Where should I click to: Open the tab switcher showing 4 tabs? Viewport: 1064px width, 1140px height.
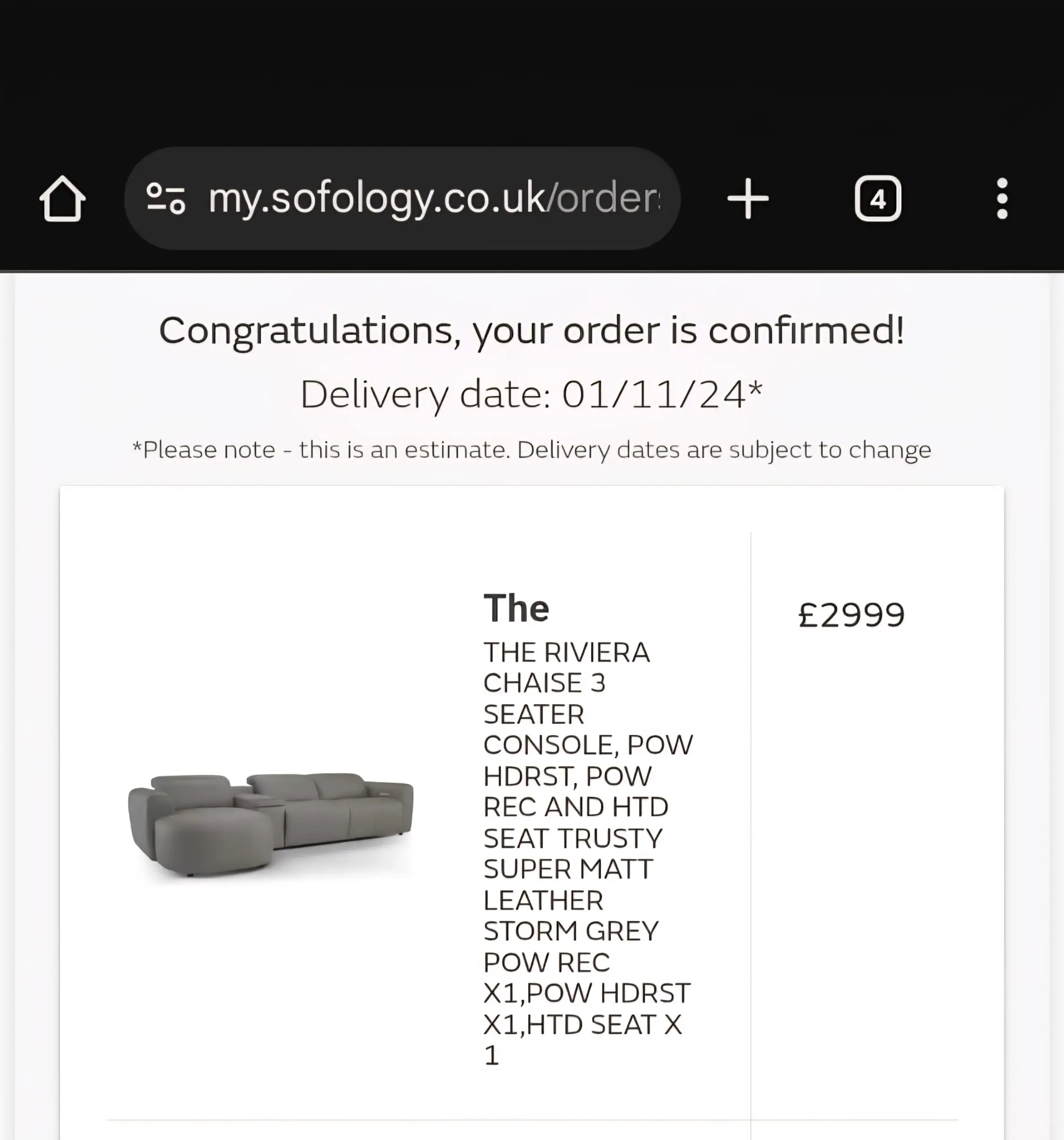(x=877, y=199)
